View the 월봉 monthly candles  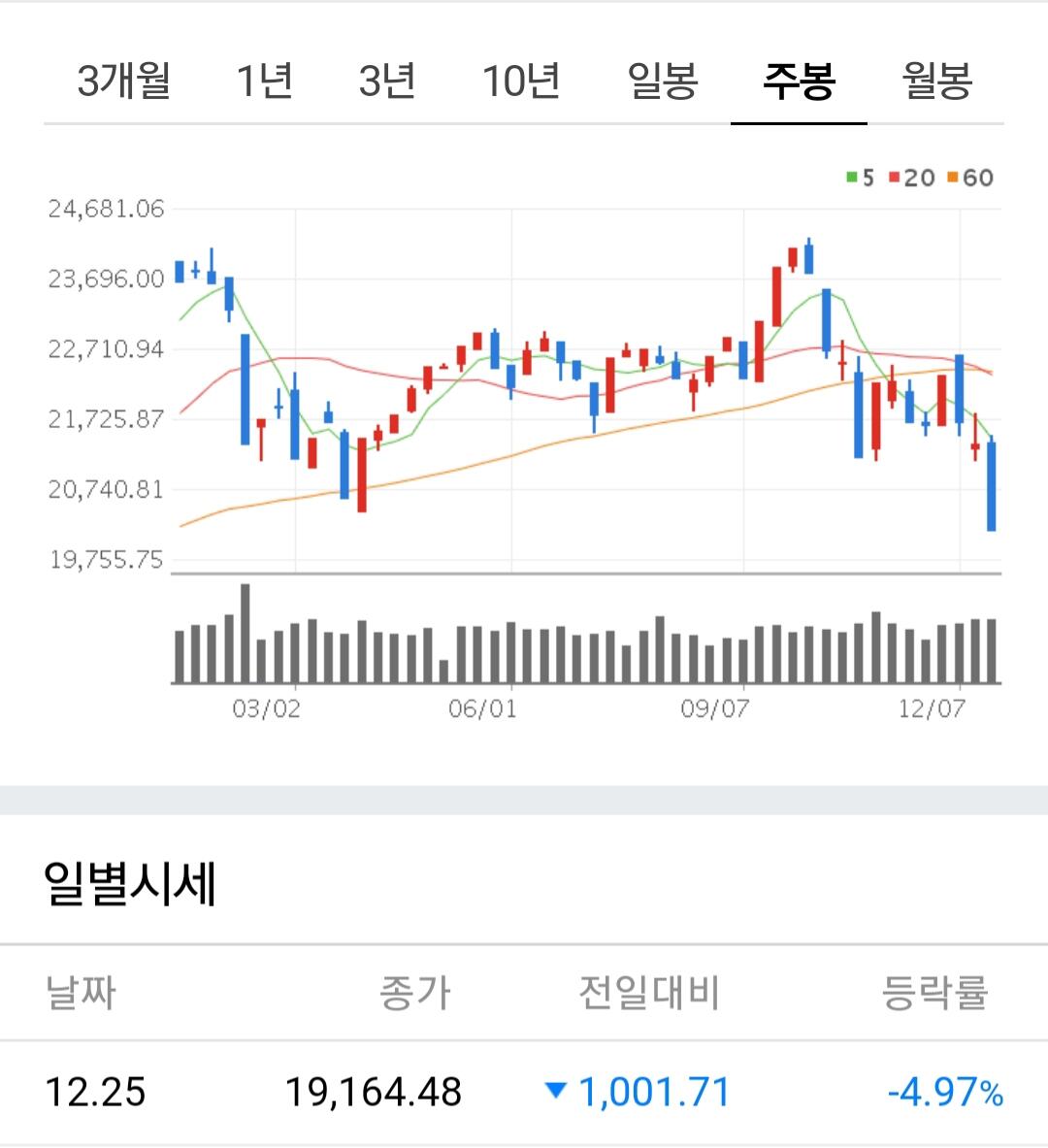936,81
